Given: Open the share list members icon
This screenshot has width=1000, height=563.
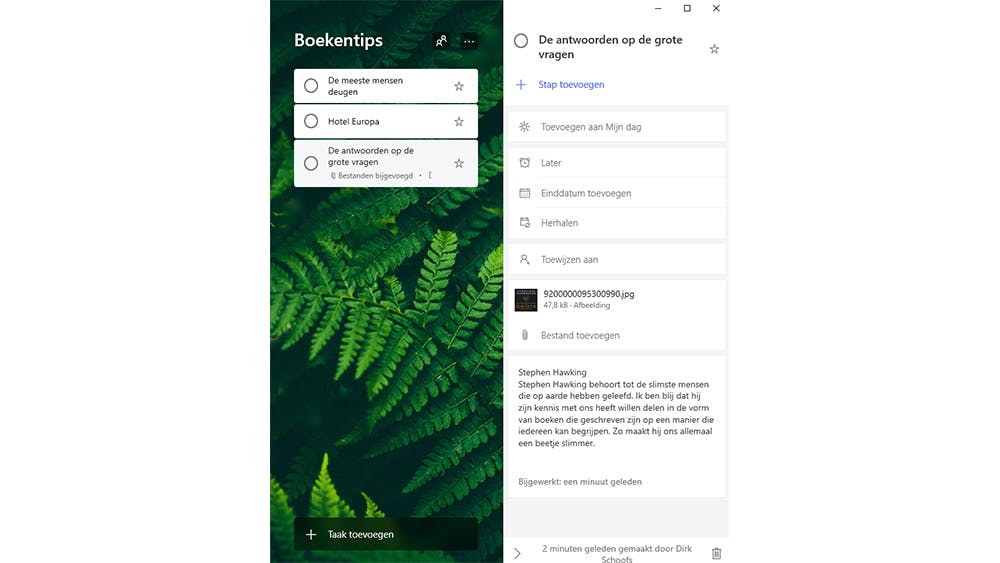Looking at the screenshot, I should 441,41.
